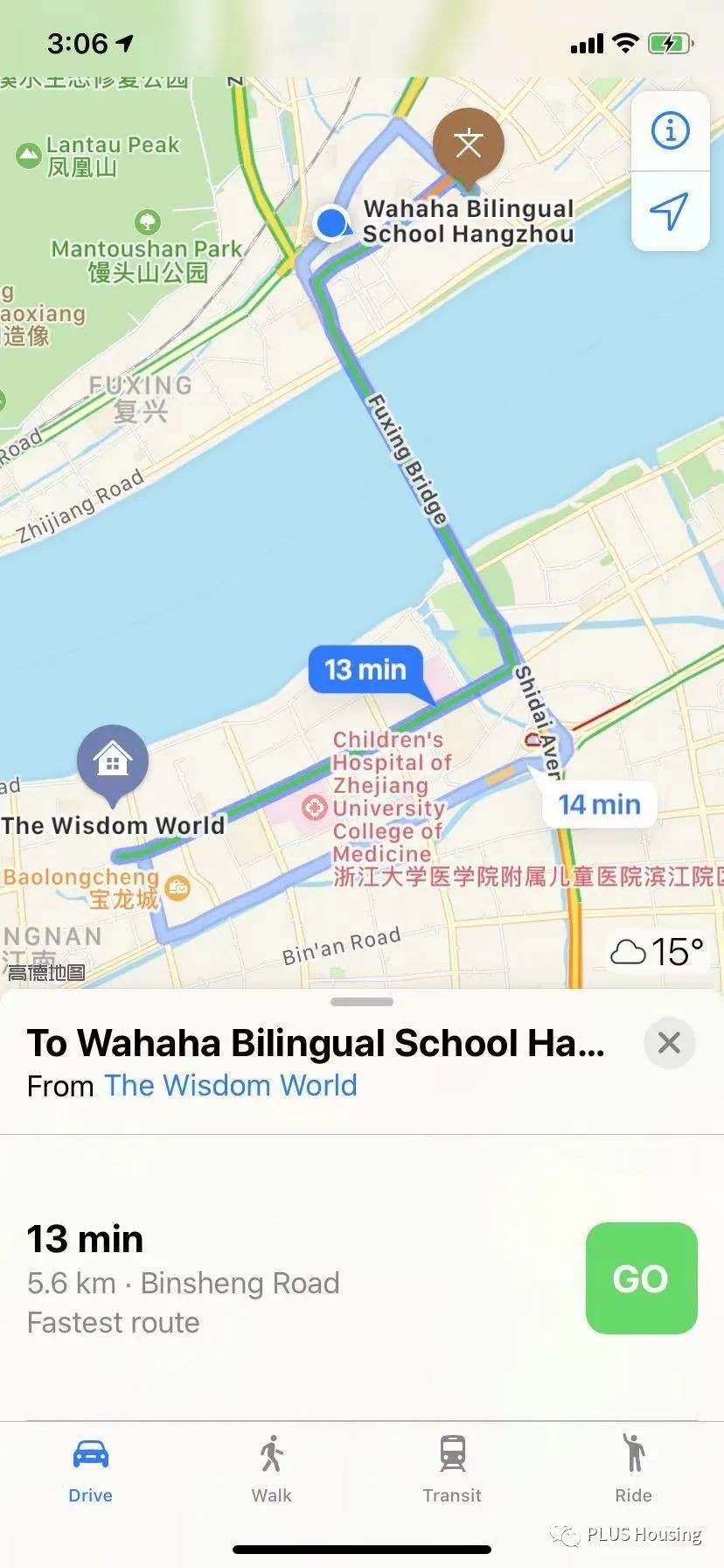Select the 13 min route label

coord(365,670)
